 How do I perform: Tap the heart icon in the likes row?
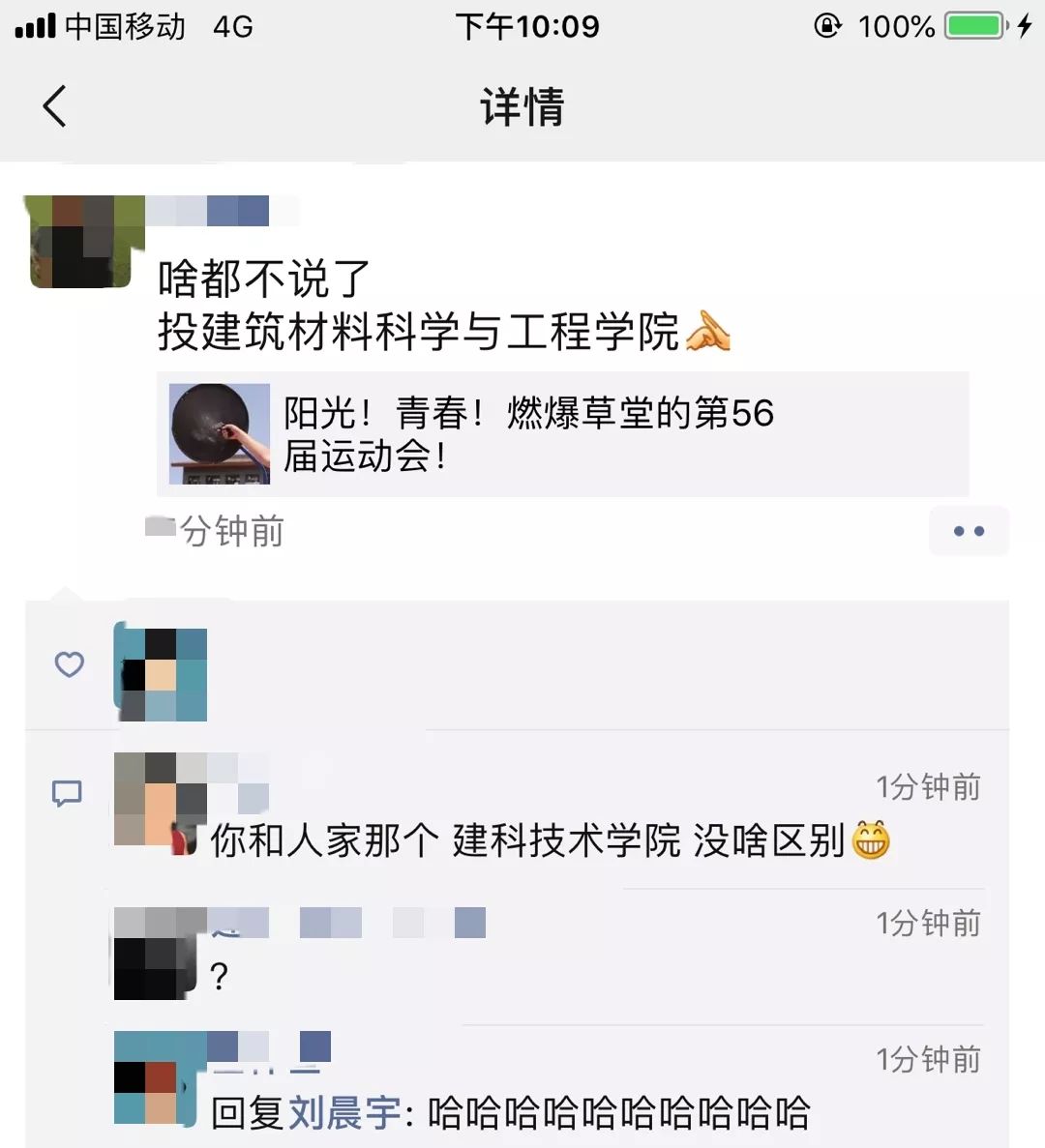68,665
